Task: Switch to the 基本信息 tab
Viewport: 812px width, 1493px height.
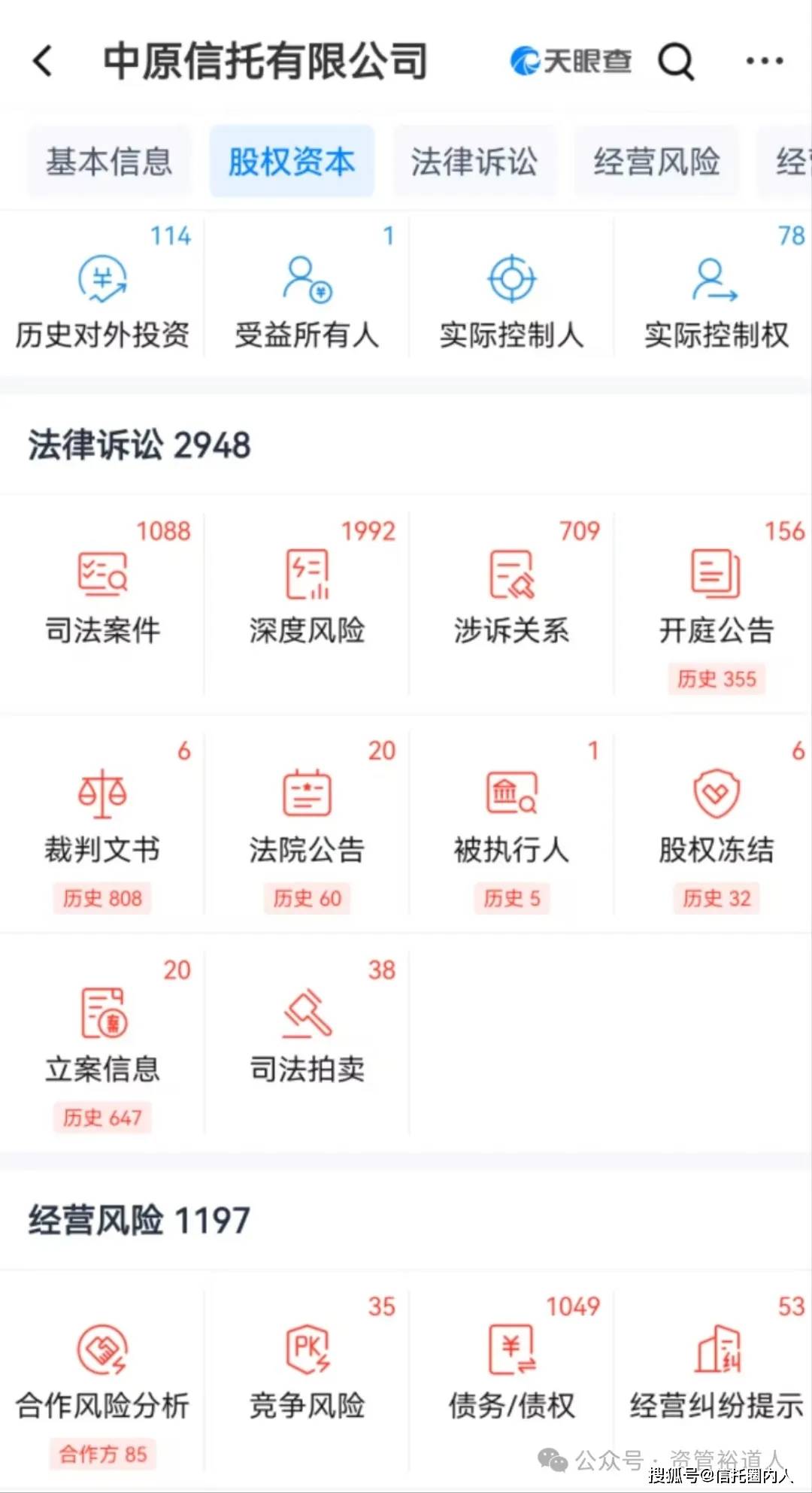Action: click(x=109, y=162)
